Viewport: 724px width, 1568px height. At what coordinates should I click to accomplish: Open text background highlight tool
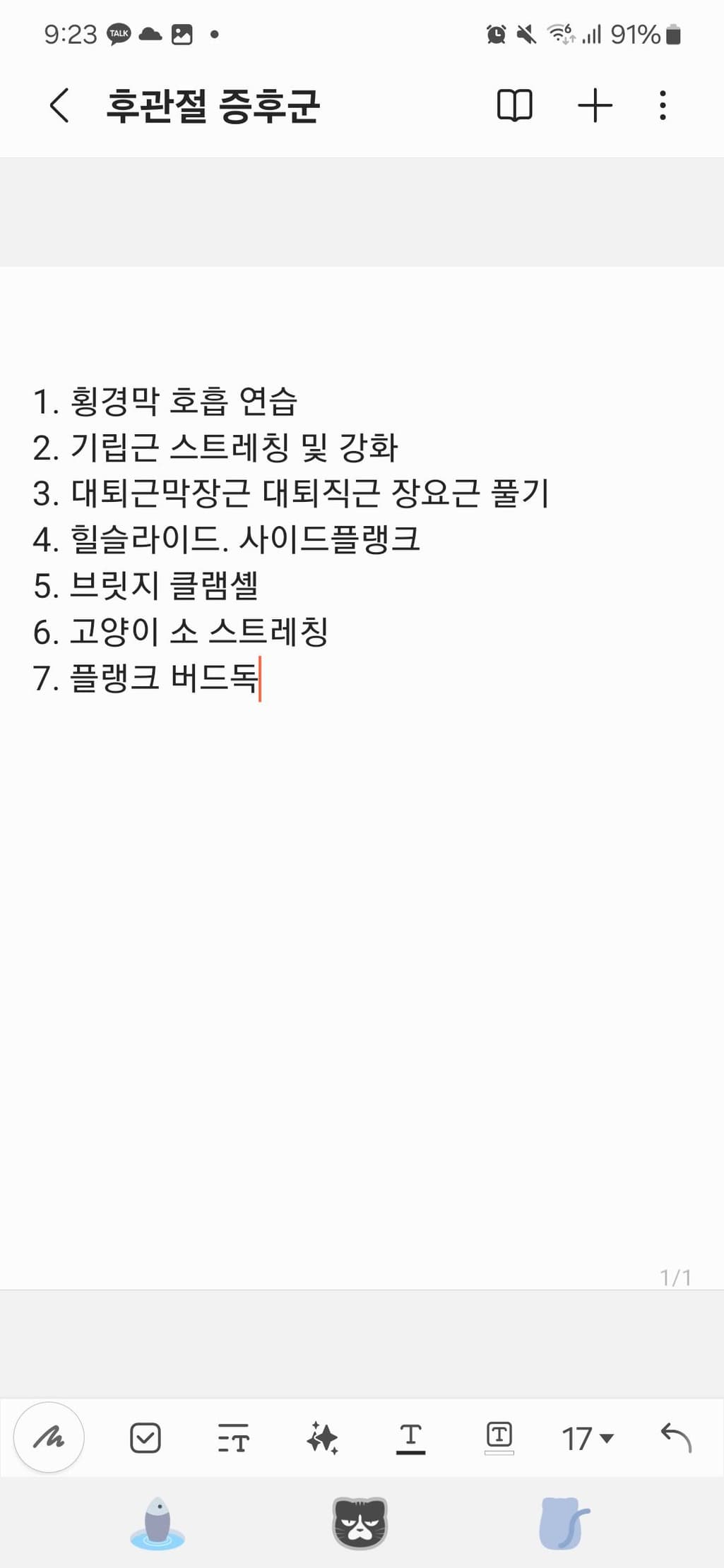(499, 1437)
